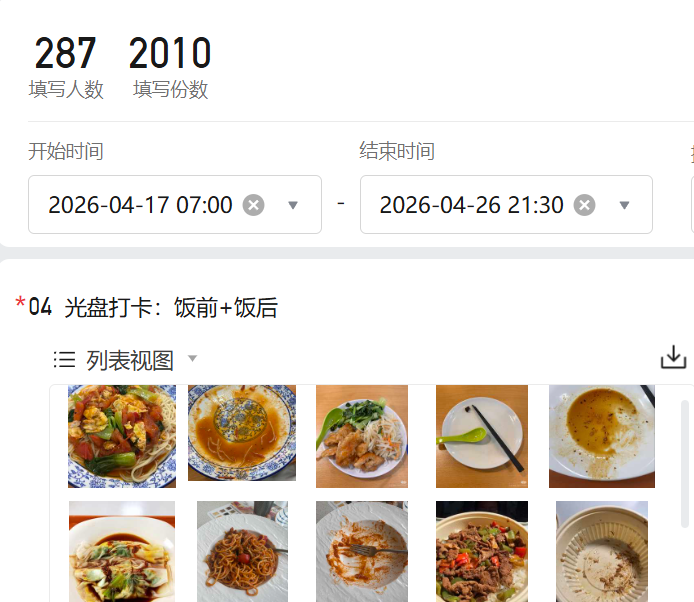This screenshot has height=602, width=694.
Task: View the empty sauce-stained plate photo
Action: pos(602,436)
